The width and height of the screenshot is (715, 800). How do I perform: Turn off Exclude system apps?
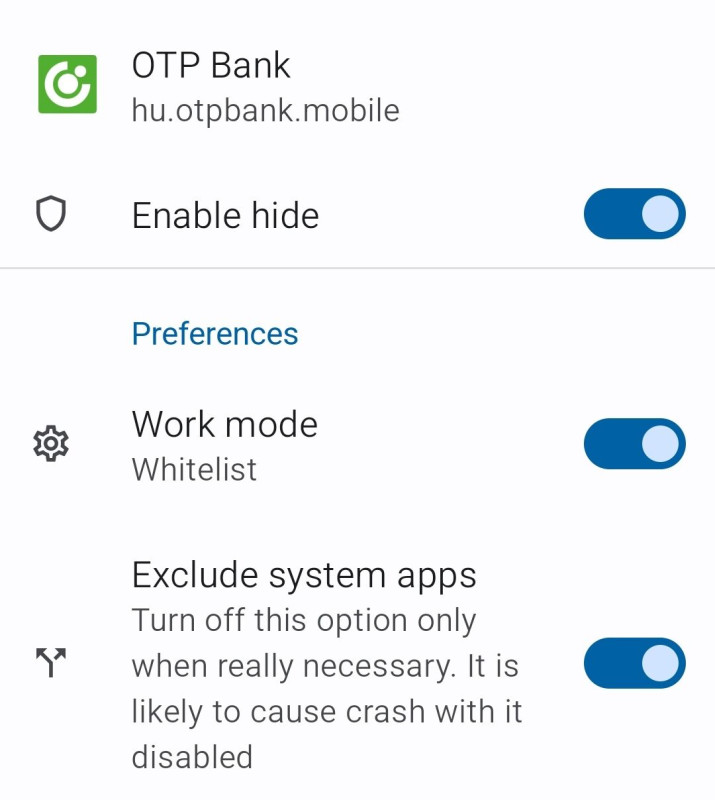click(x=634, y=664)
